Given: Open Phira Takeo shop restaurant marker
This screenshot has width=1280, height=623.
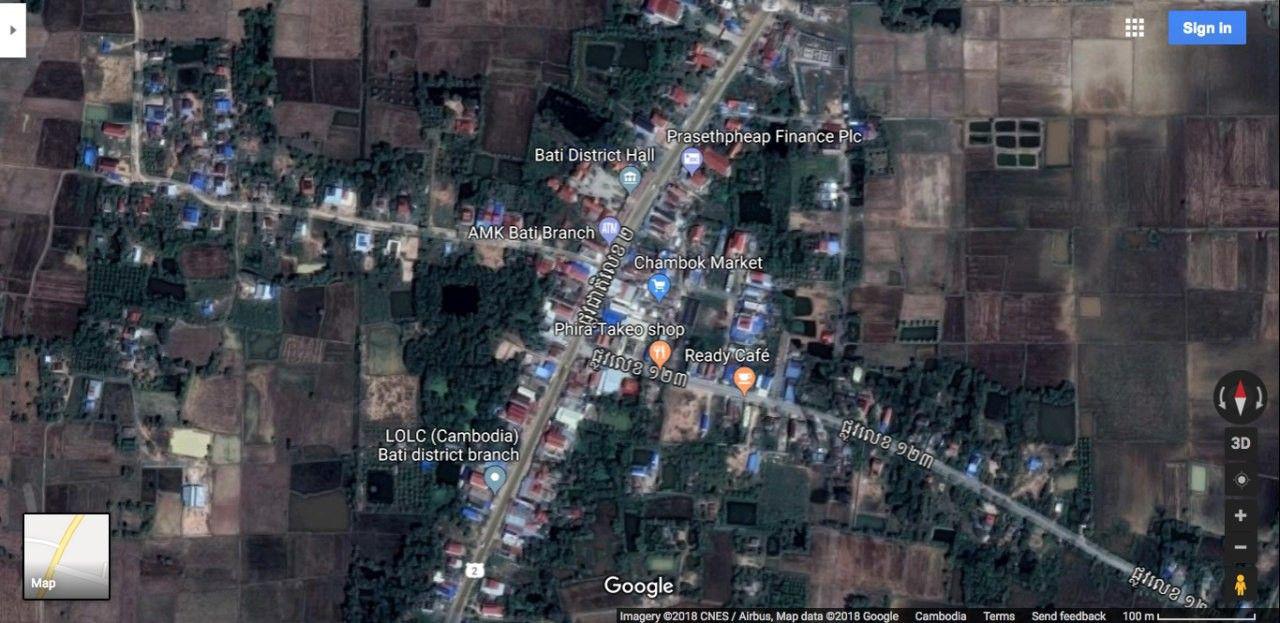Looking at the screenshot, I should tap(659, 352).
